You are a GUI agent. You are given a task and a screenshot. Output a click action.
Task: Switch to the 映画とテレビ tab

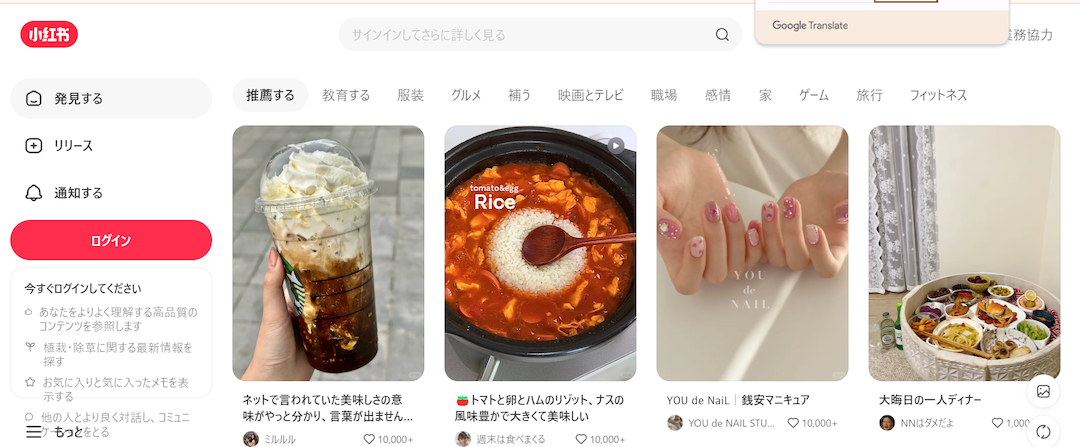point(590,96)
